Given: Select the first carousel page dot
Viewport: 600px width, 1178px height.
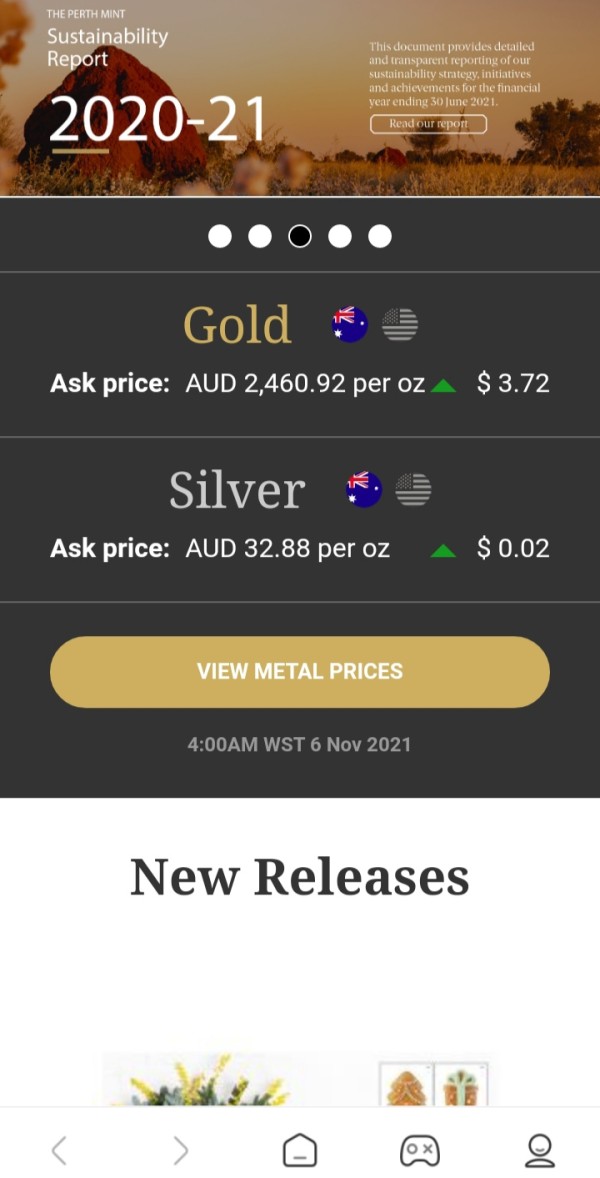Looking at the screenshot, I should [x=220, y=236].
